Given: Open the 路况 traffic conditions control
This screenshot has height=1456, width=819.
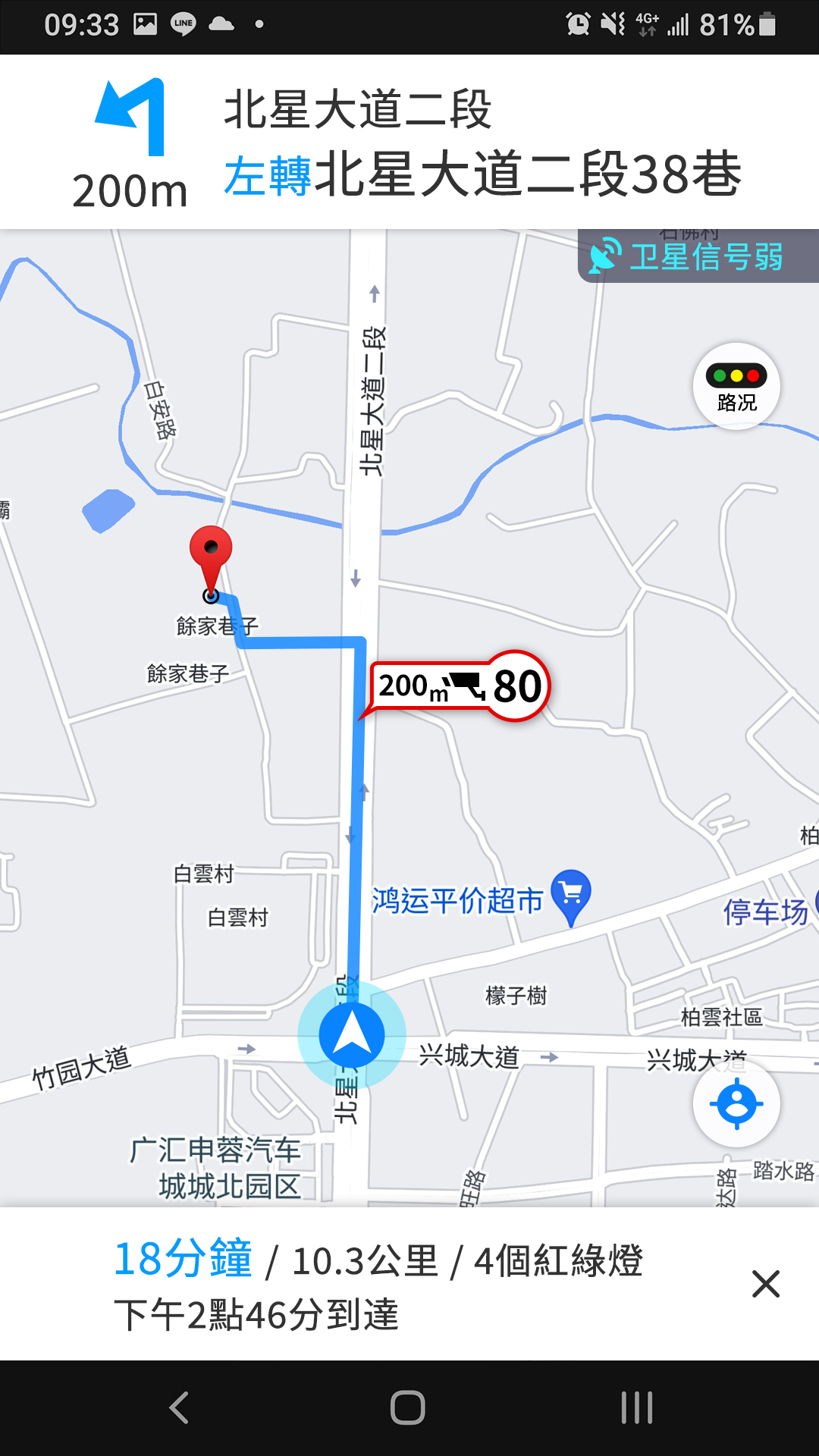Looking at the screenshot, I should [x=736, y=387].
